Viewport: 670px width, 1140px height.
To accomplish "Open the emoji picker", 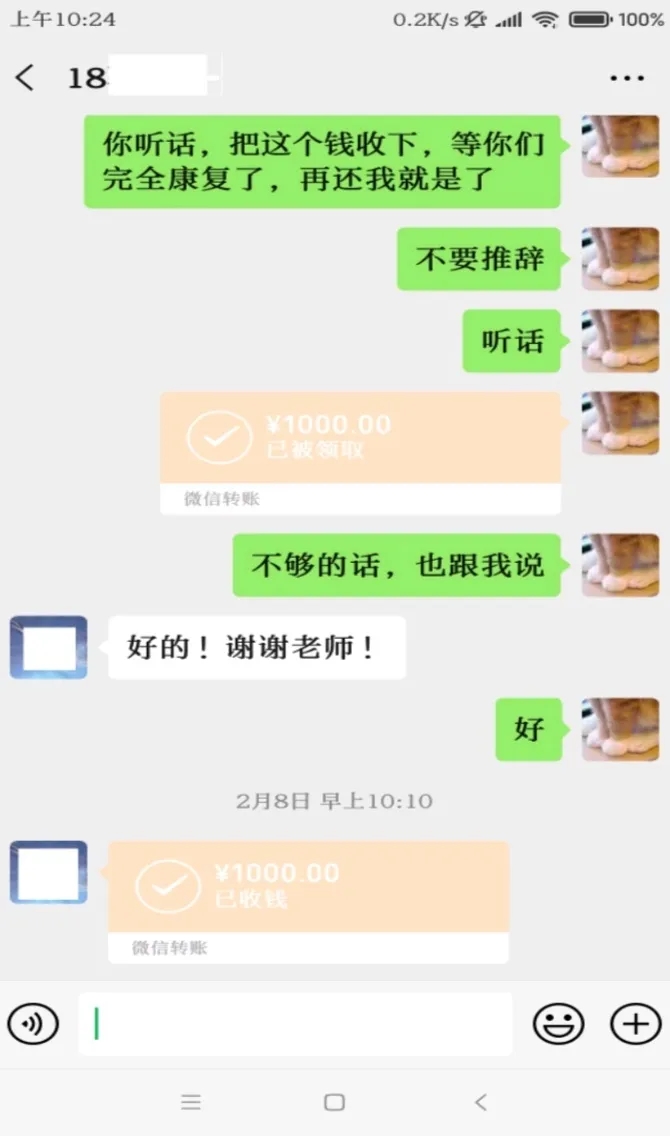I will [558, 1024].
